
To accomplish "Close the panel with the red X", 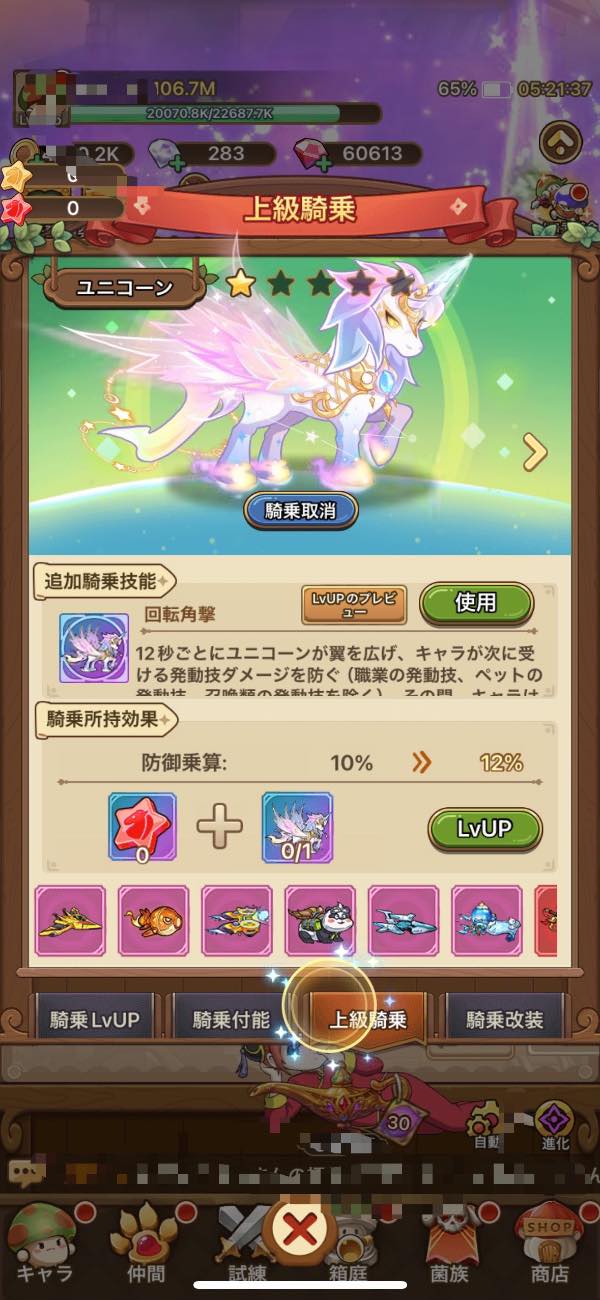I will tap(299, 1233).
